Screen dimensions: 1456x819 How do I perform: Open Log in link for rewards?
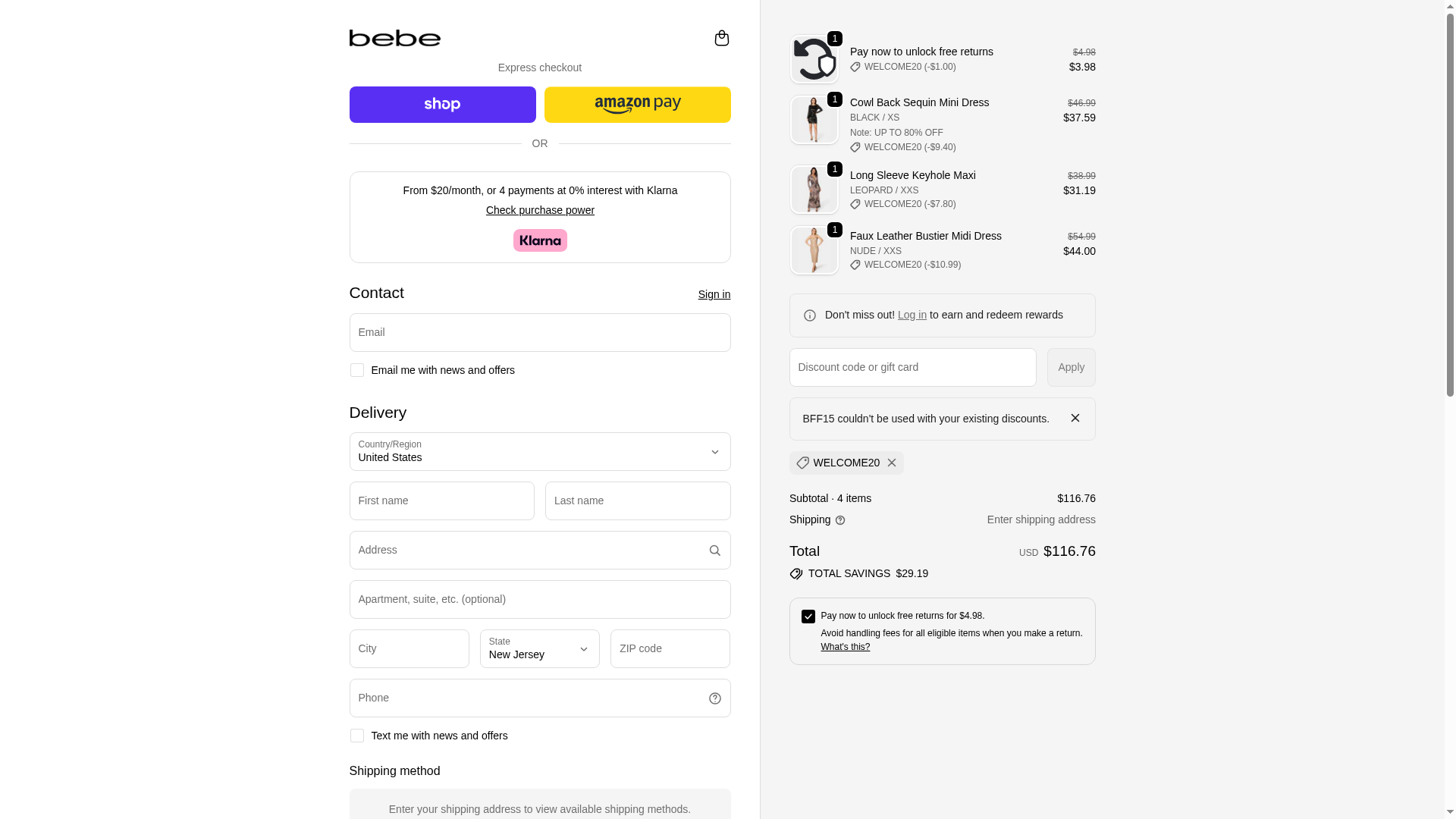[912, 315]
